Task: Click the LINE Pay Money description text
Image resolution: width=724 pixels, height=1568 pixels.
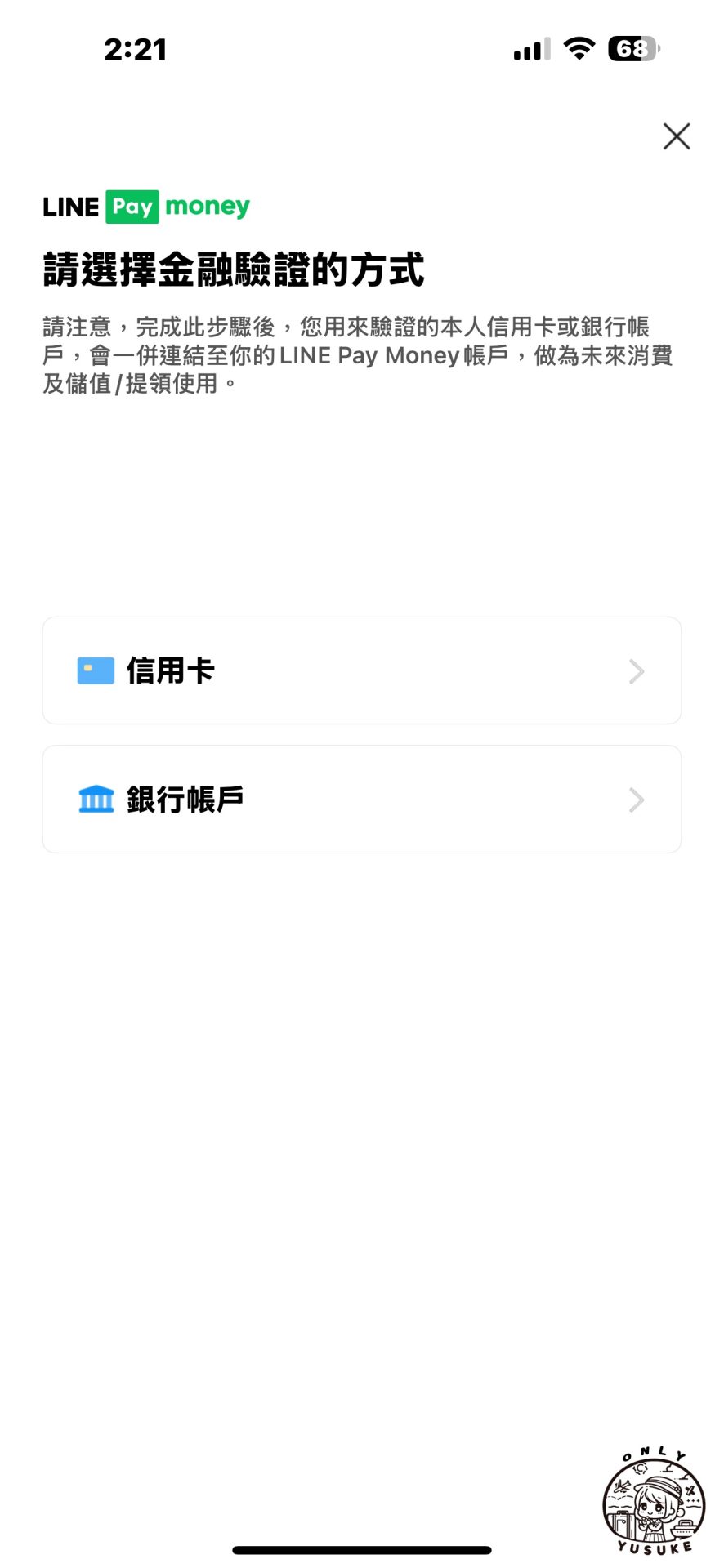Action: [x=360, y=355]
